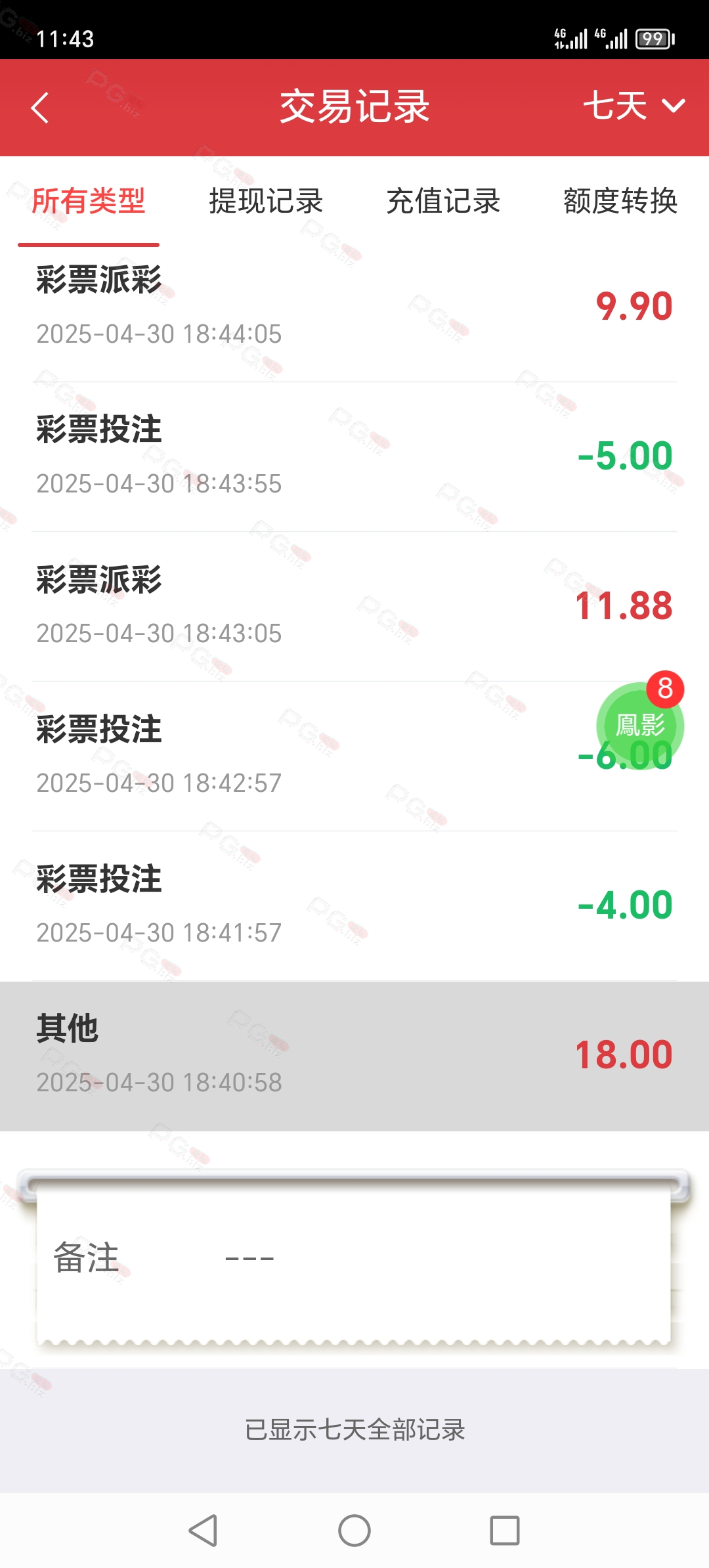Expand the 彩票派彩 record at 18:43:05

(x=354, y=606)
